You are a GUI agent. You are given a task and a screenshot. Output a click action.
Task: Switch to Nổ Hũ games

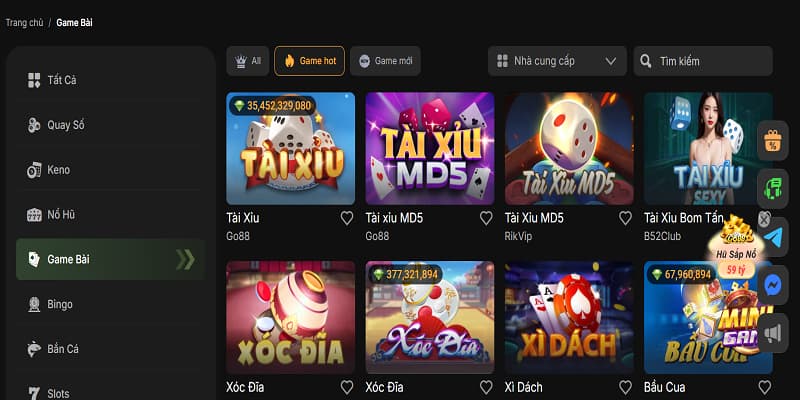tap(61, 215)
